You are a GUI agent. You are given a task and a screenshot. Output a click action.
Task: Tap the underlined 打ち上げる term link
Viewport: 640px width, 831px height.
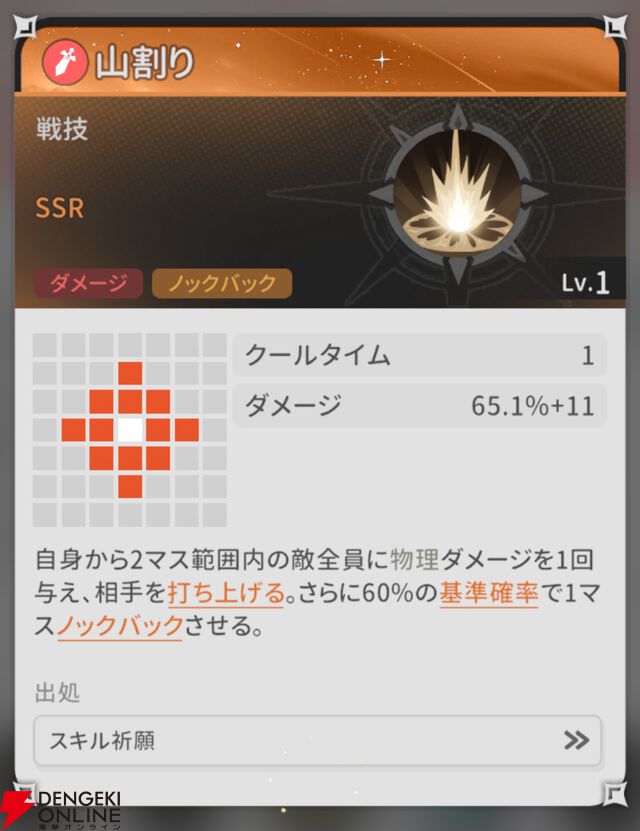click(x=226, y=593)
